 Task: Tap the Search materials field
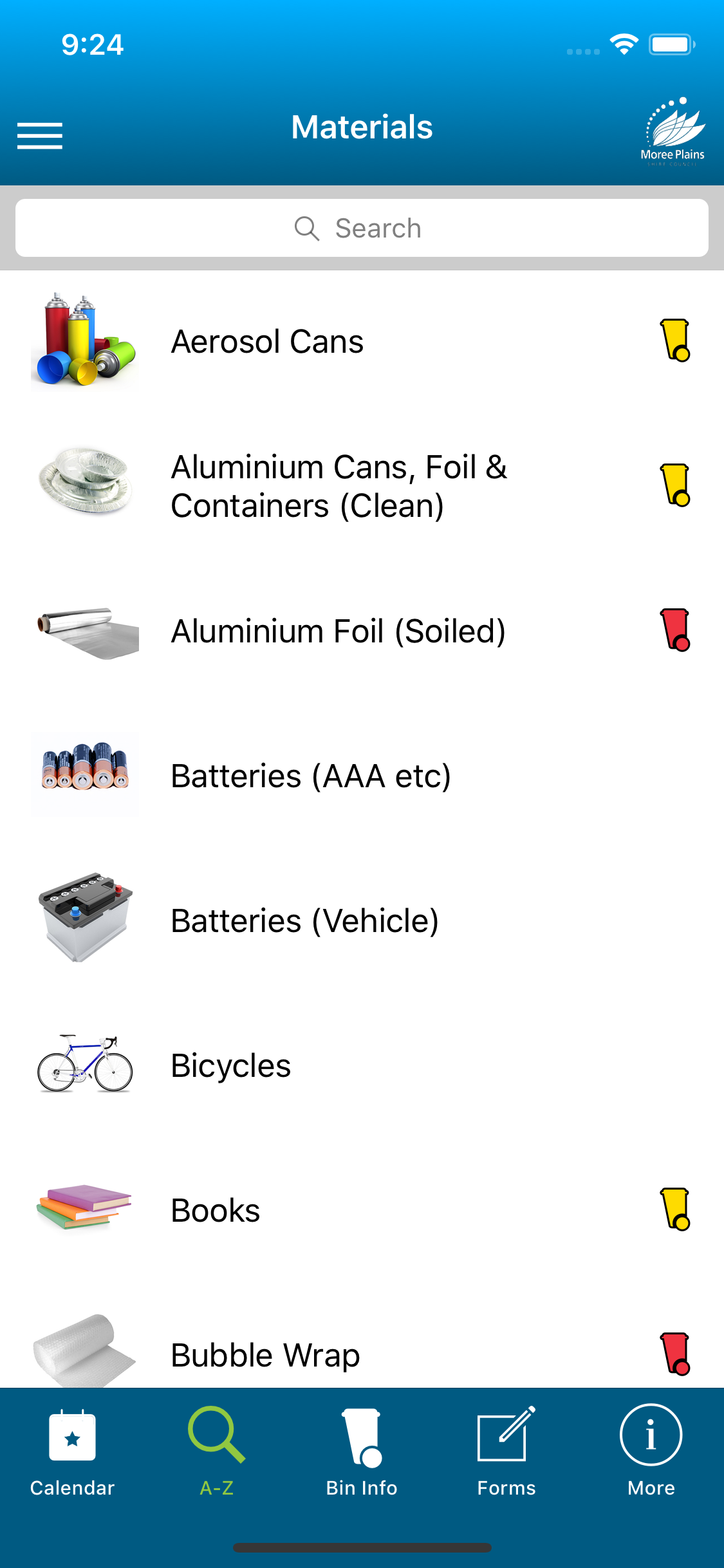click(x=362, y=228)
